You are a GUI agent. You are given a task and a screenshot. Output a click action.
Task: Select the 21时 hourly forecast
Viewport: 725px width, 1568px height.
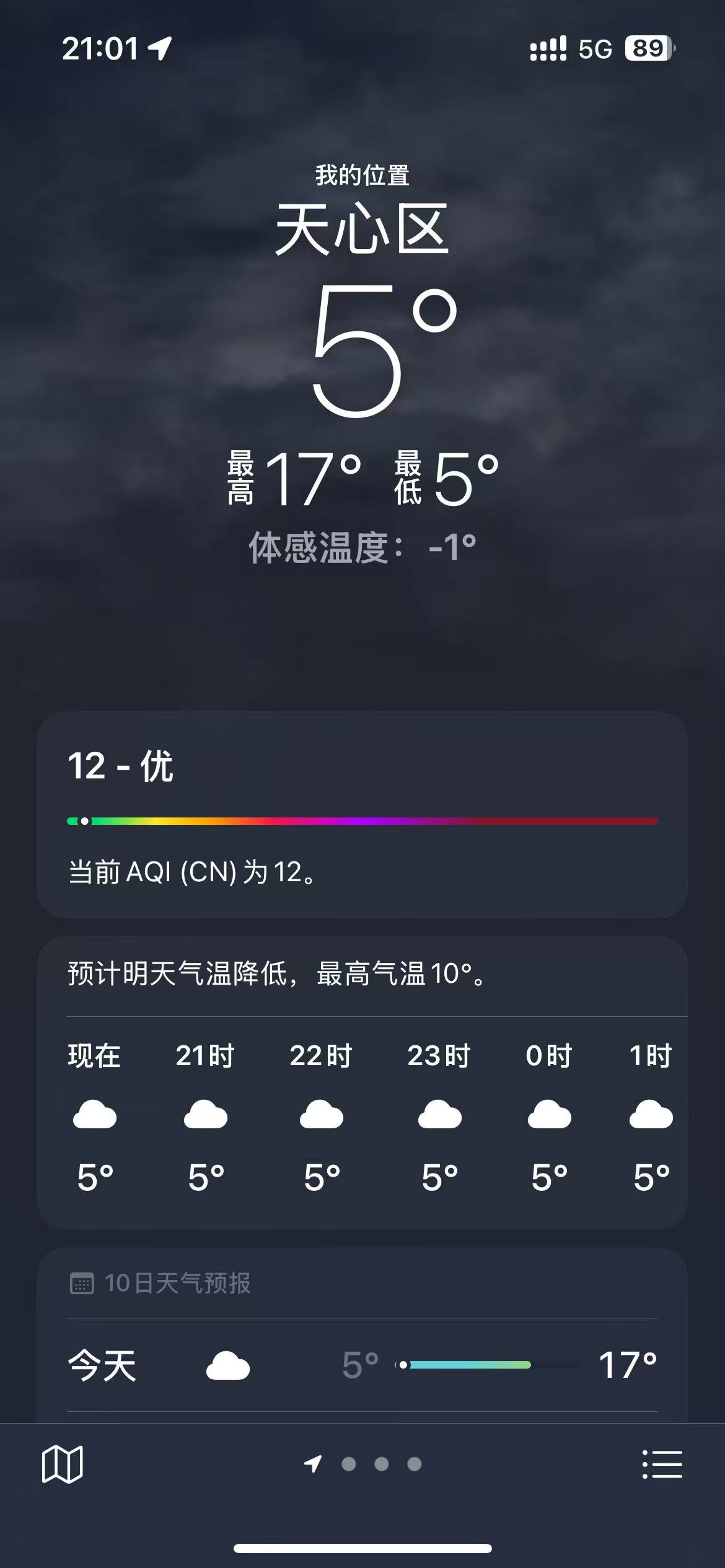click(206, 1115)
